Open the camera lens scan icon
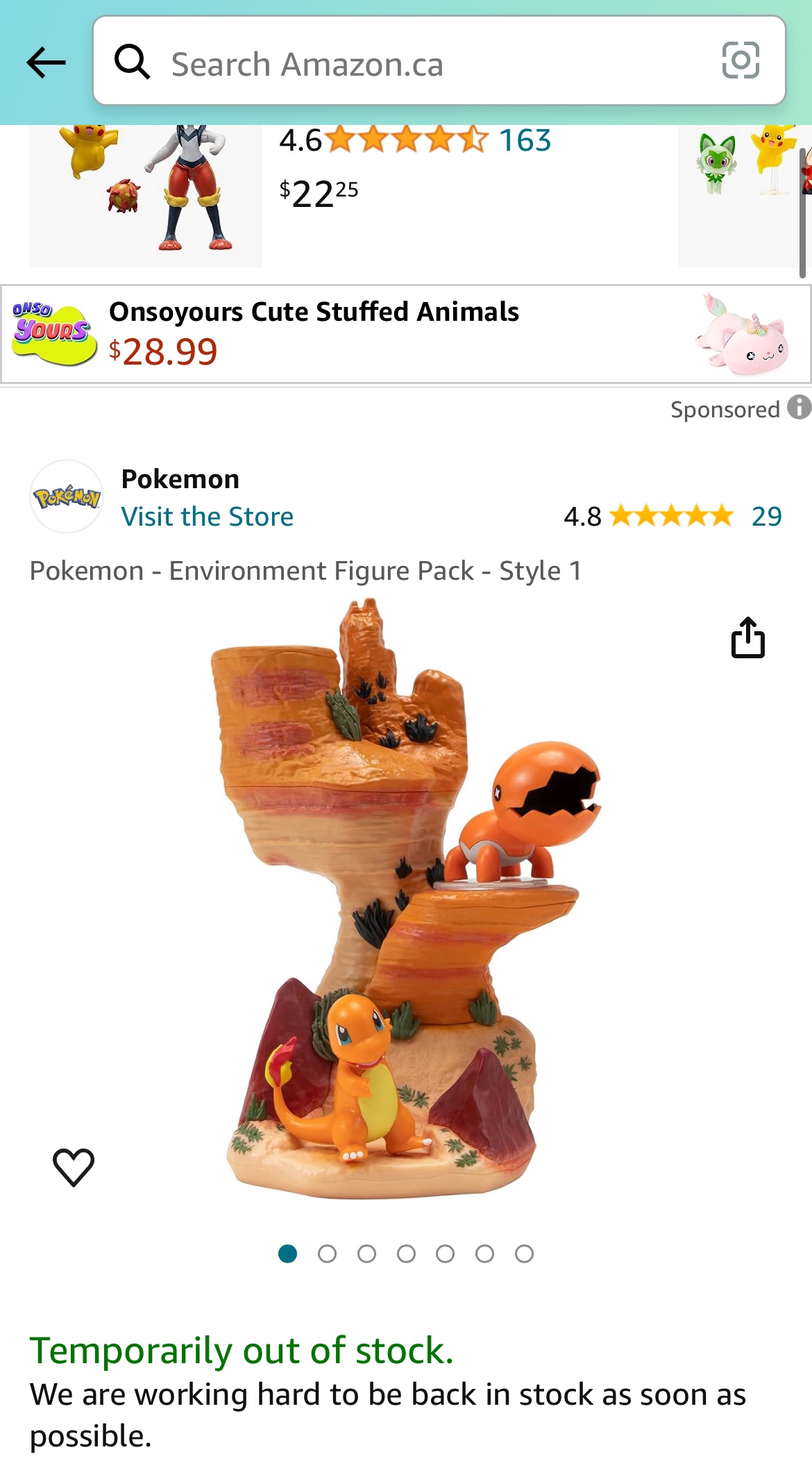 [741, 61]
